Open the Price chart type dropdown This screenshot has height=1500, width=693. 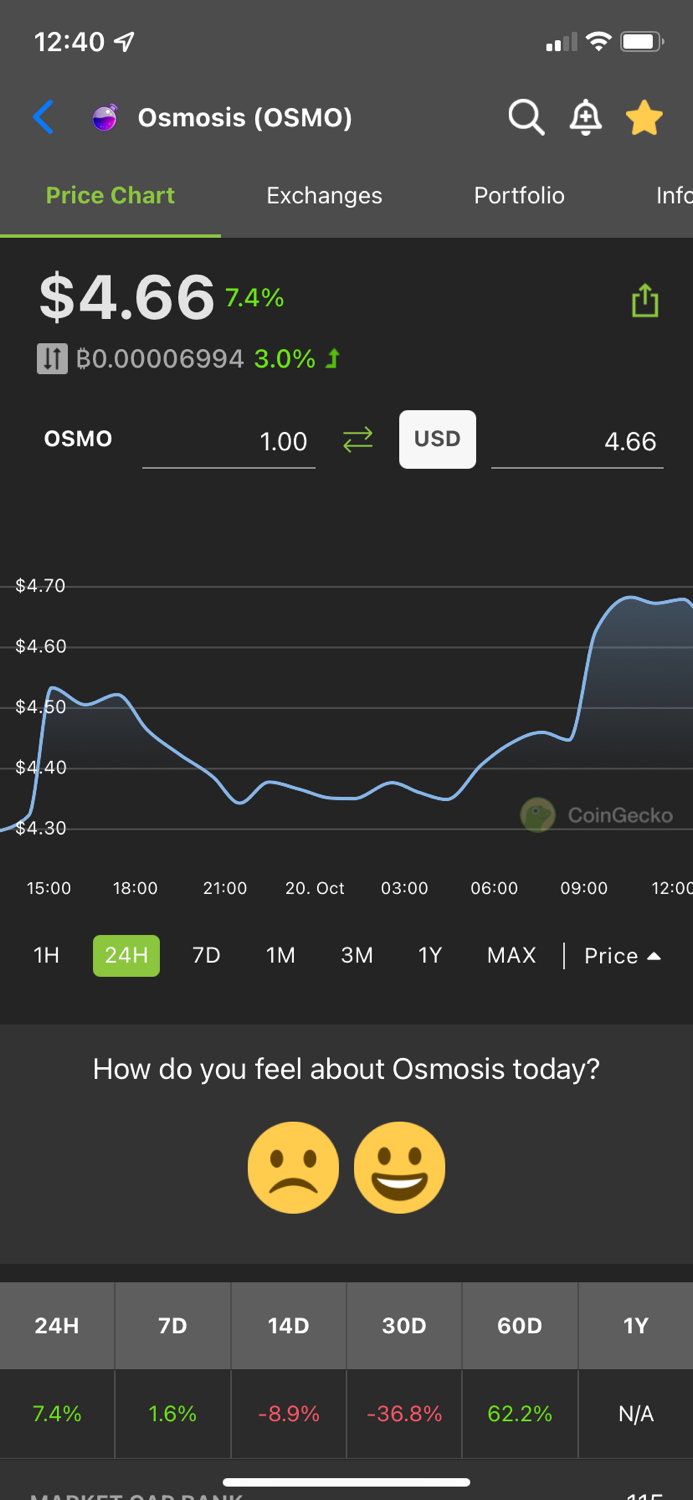click(x=622, y=956)
